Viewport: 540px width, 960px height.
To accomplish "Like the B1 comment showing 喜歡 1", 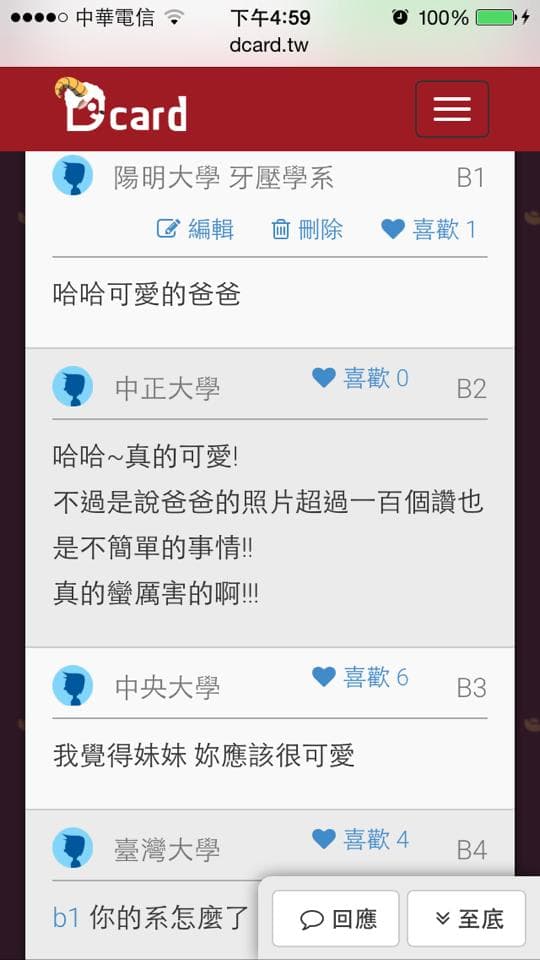I will click(429, 229).
